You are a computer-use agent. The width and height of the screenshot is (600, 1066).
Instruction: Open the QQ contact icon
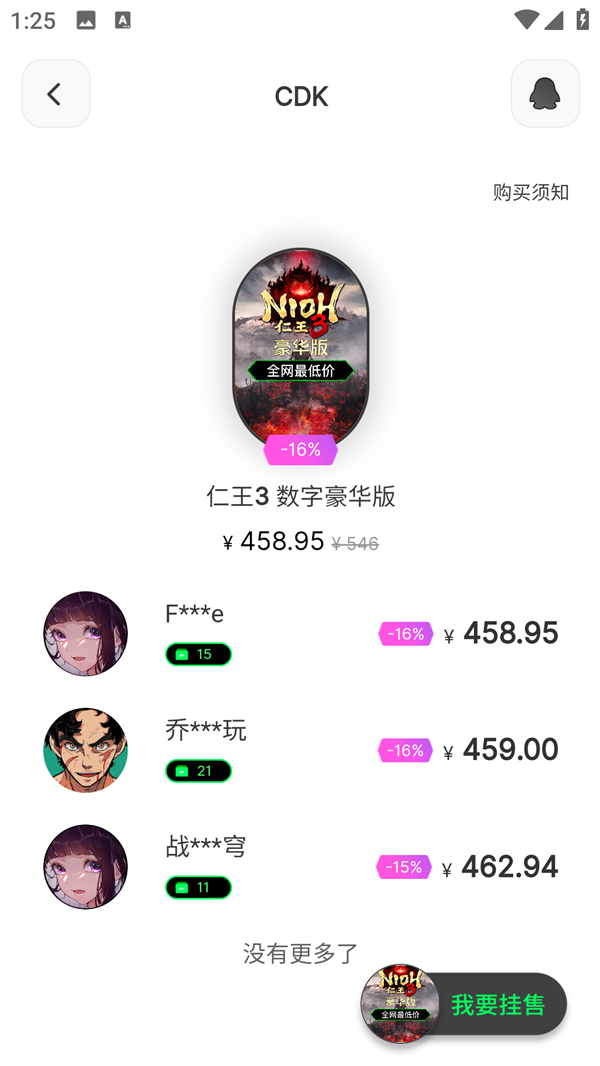[x=545, y=94]
